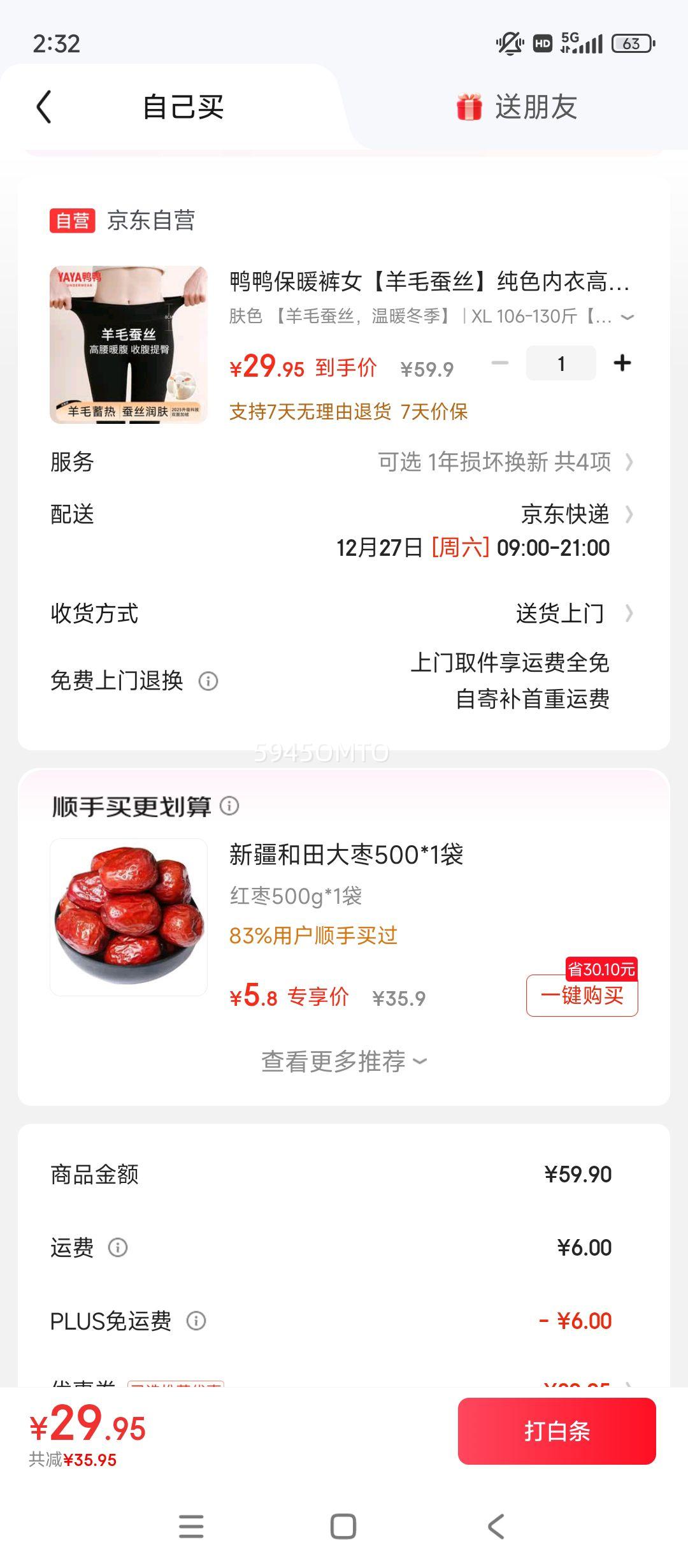688x1568 pixels.
Task: Change 收货方式 送货上门
Action: tap(343, 613)
